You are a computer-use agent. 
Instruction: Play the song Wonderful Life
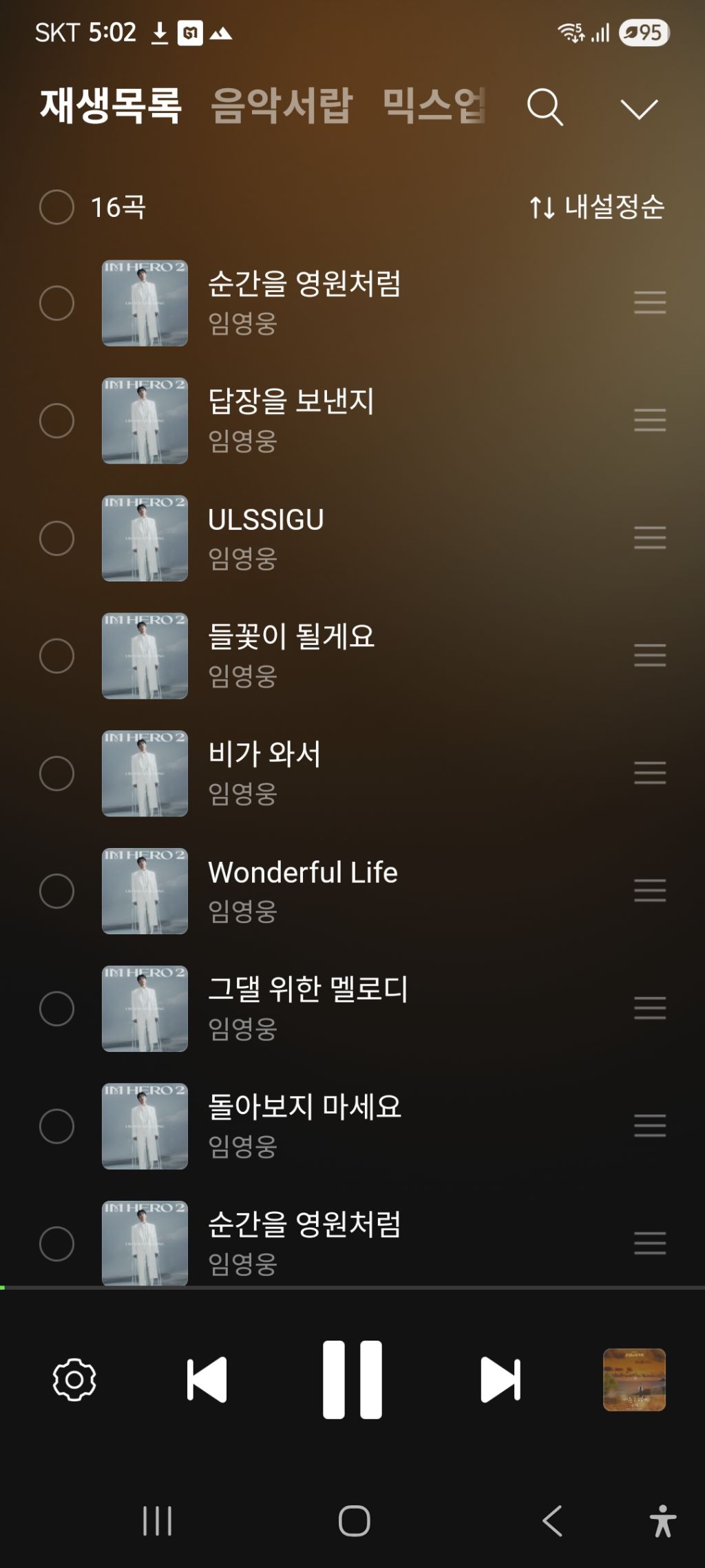[303, 873]
